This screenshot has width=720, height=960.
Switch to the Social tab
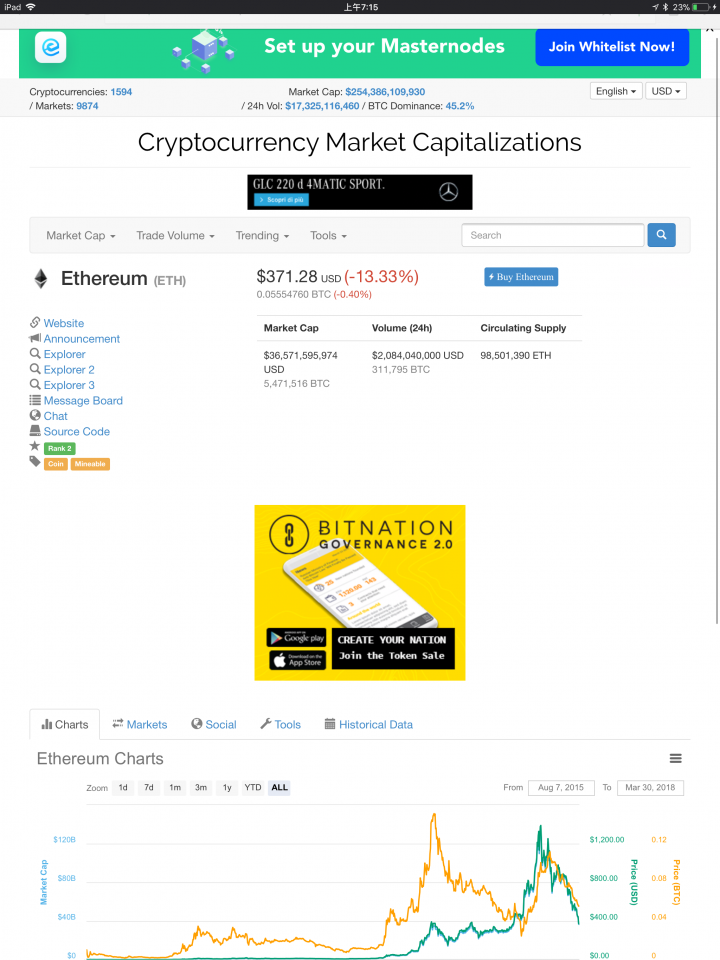214,724
